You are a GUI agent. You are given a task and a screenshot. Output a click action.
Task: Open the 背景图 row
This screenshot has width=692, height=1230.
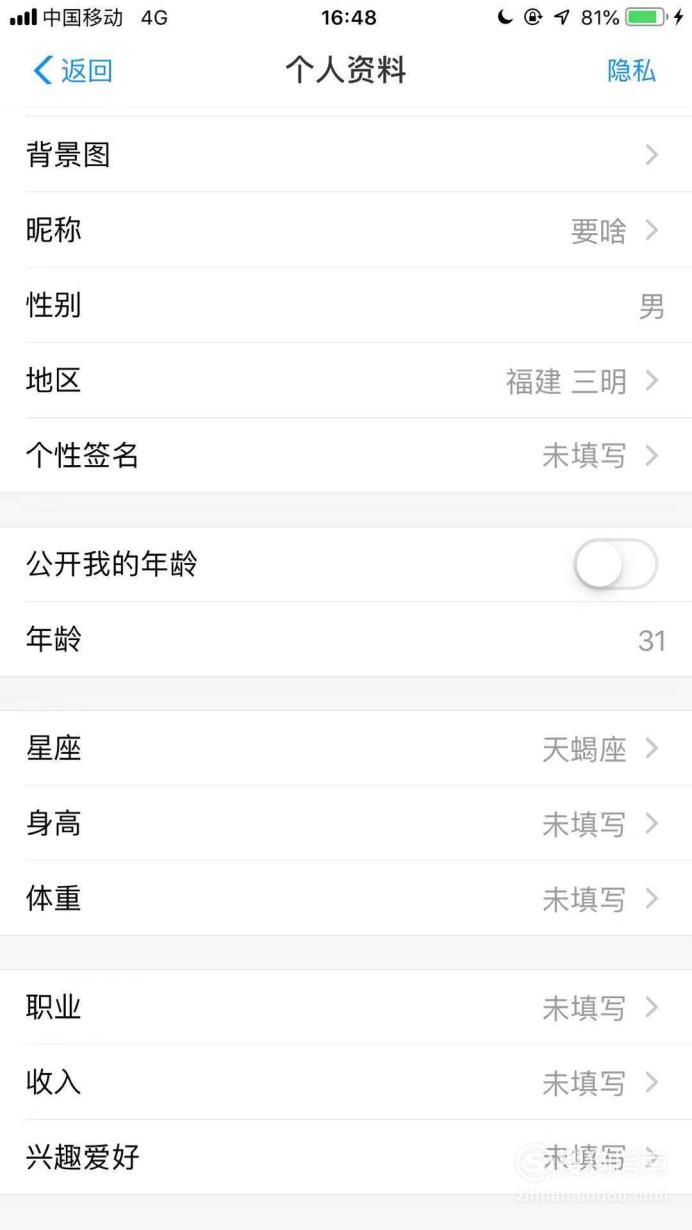tap(346, 155)
